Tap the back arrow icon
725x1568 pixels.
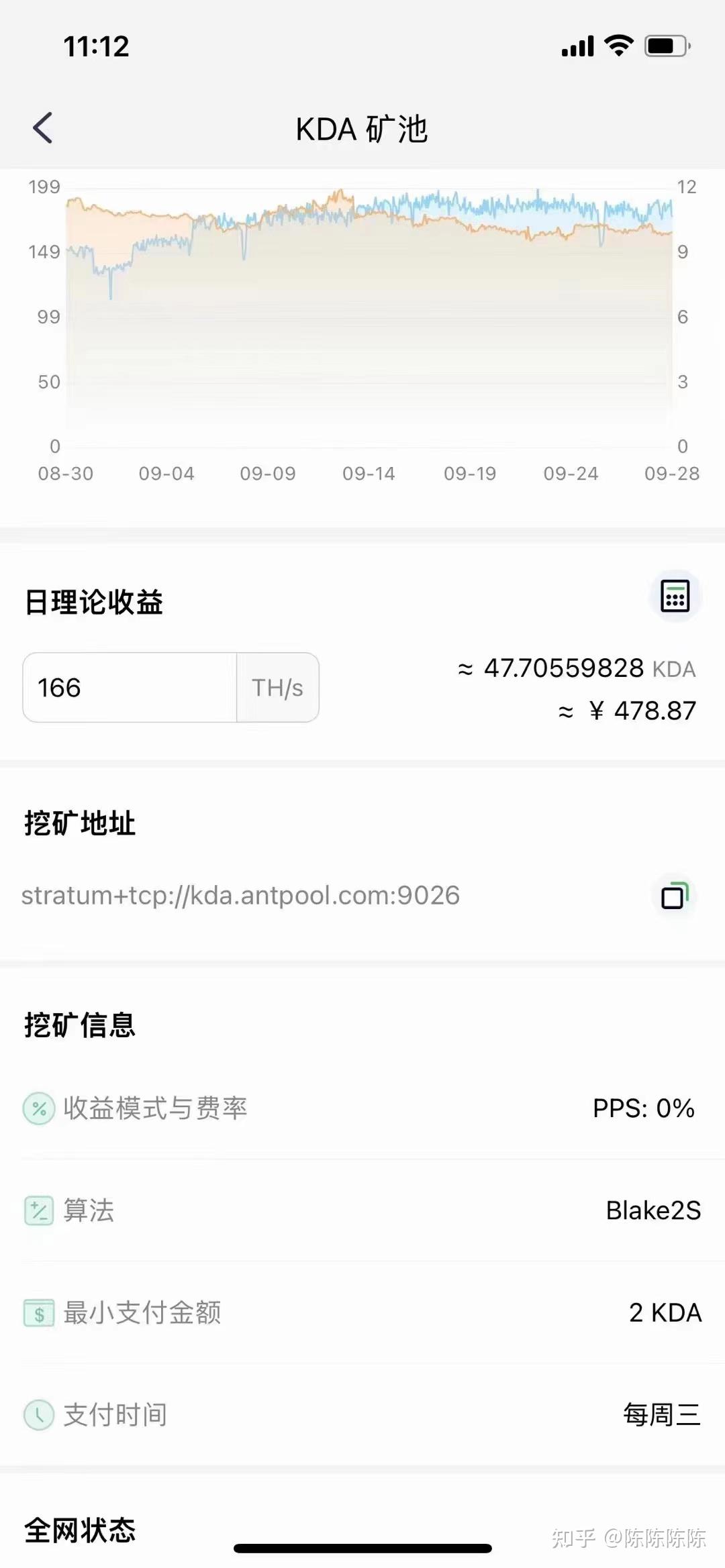(42, 127)
